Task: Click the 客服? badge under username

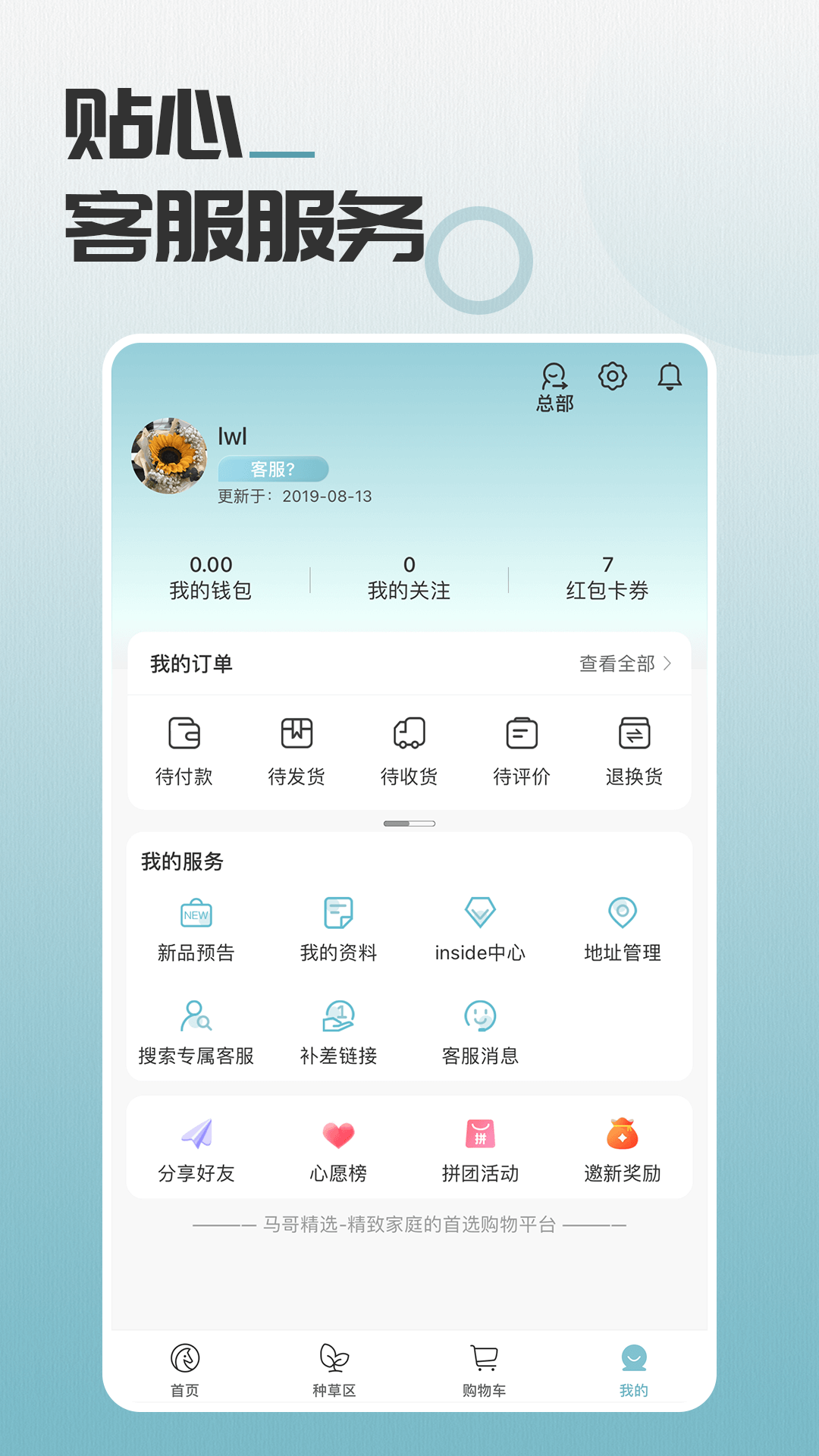Action: coord(273,469)
